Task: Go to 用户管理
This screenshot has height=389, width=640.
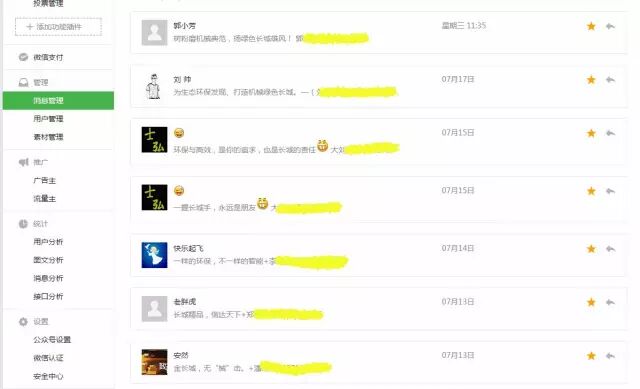Action: 48,119
